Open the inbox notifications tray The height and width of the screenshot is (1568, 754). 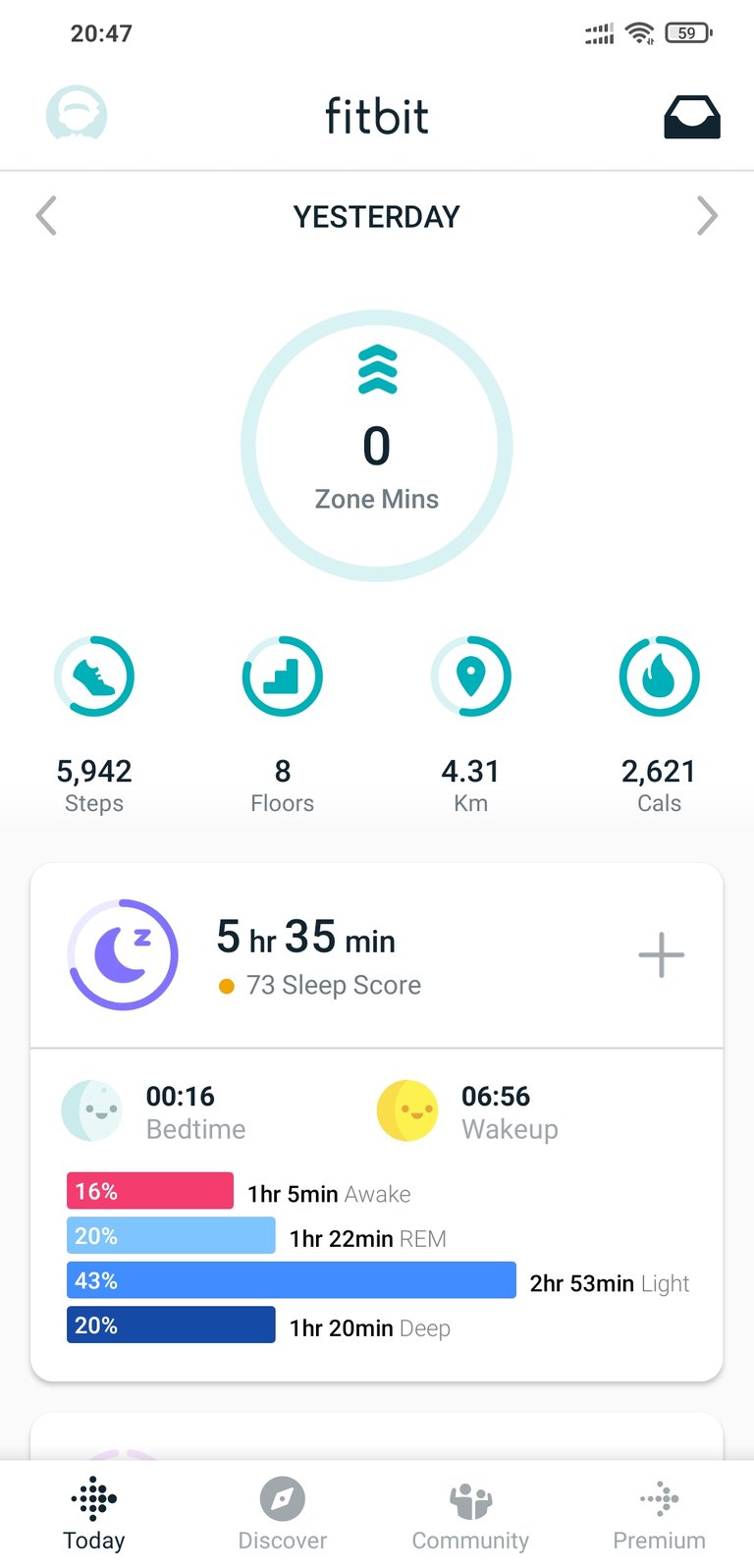pyautogui.click(x=692, y=117)
